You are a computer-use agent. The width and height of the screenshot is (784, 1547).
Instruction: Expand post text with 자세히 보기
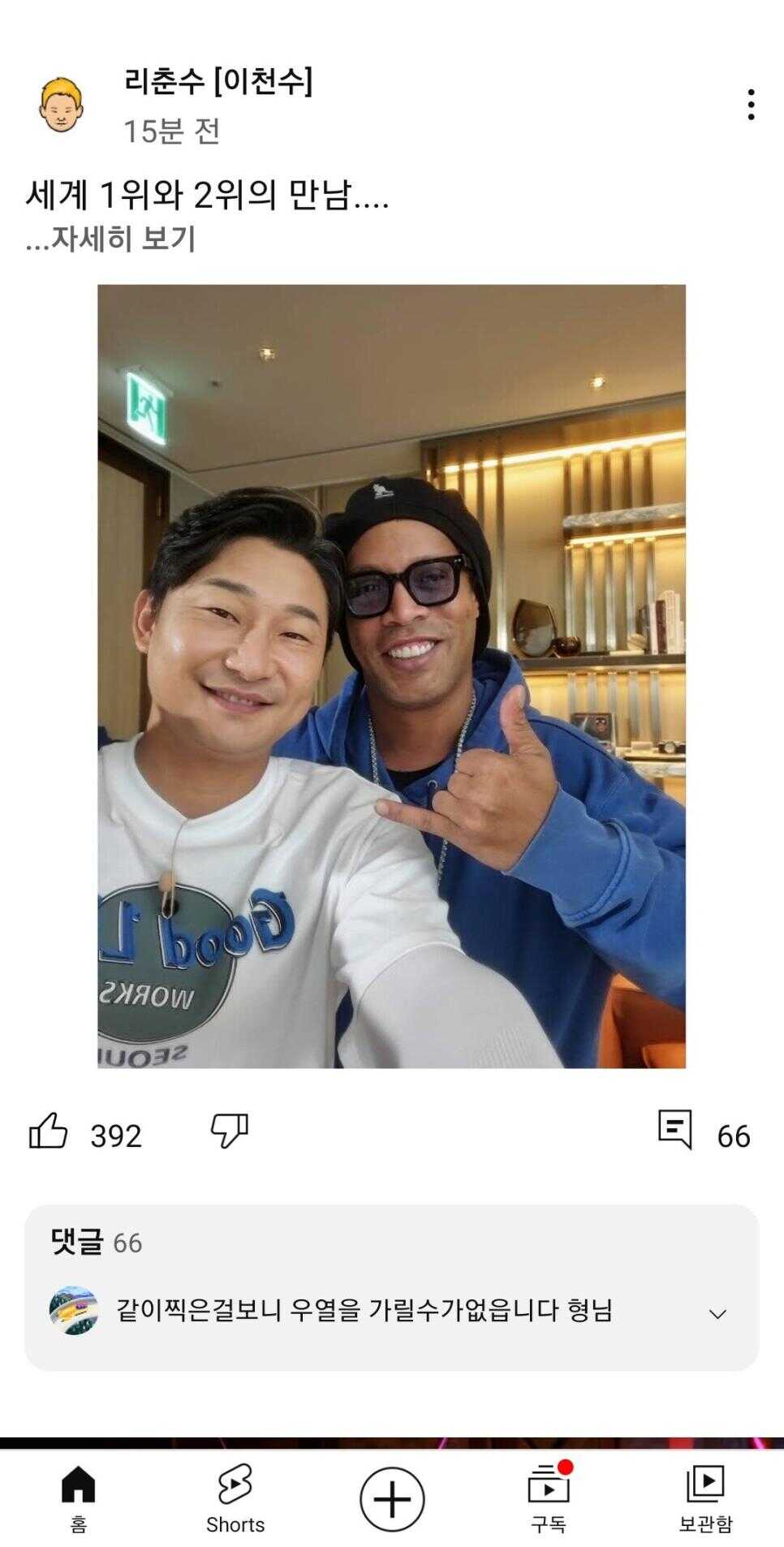coord(111,239)
